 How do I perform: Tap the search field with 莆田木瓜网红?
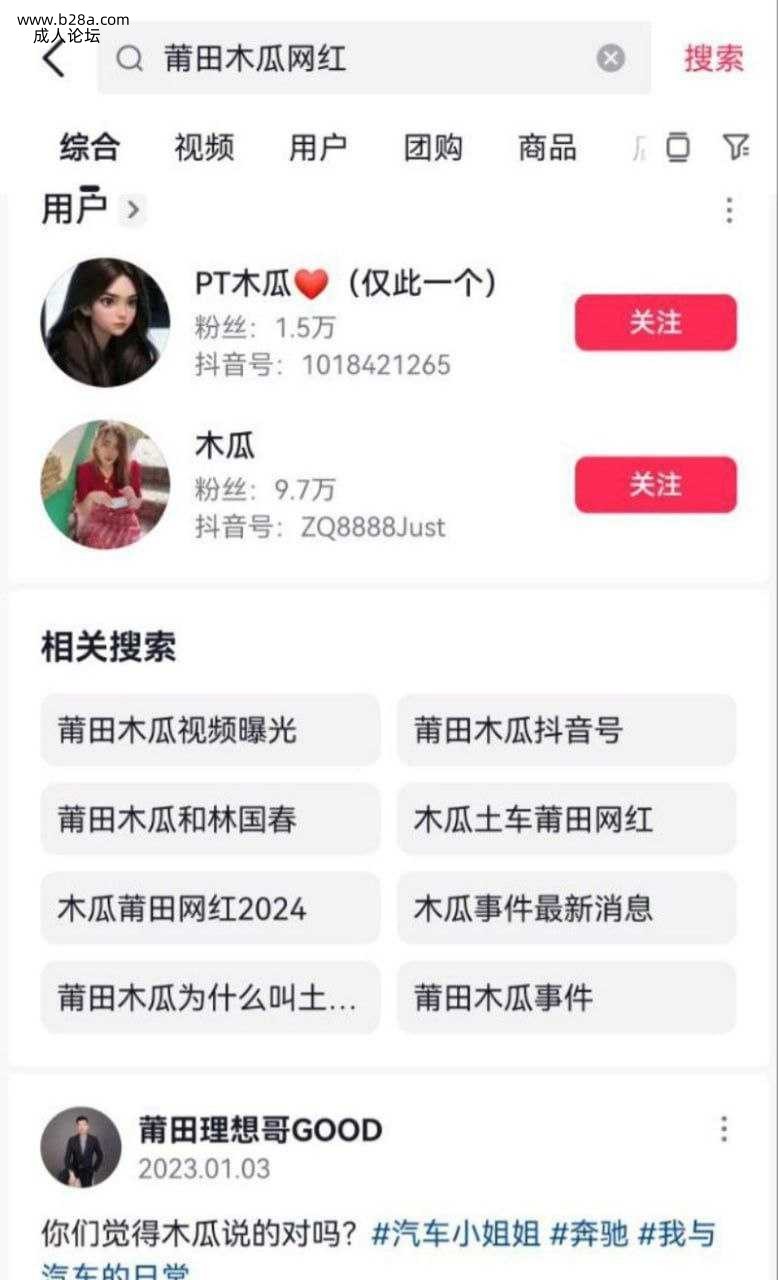[360, 59]
